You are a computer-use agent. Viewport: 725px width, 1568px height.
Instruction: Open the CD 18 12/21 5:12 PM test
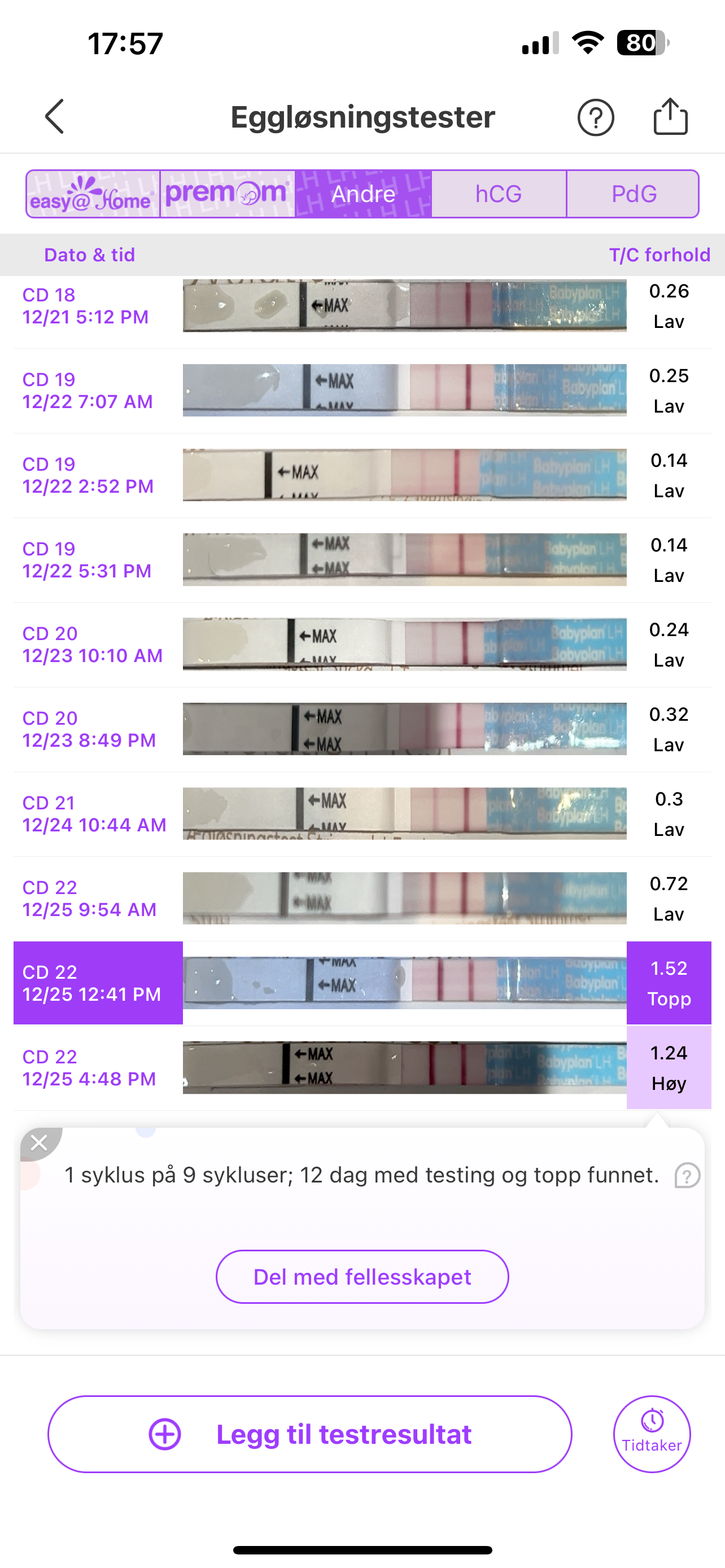click(362, 306)
